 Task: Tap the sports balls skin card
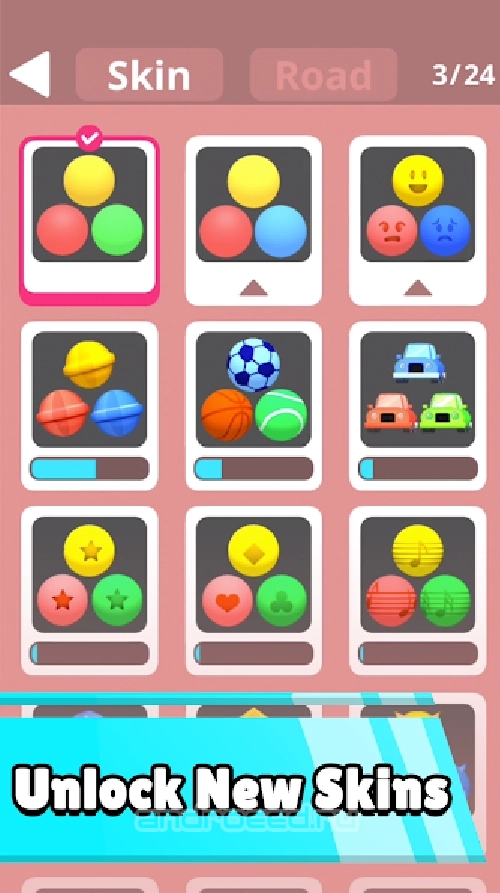point(253,405)
